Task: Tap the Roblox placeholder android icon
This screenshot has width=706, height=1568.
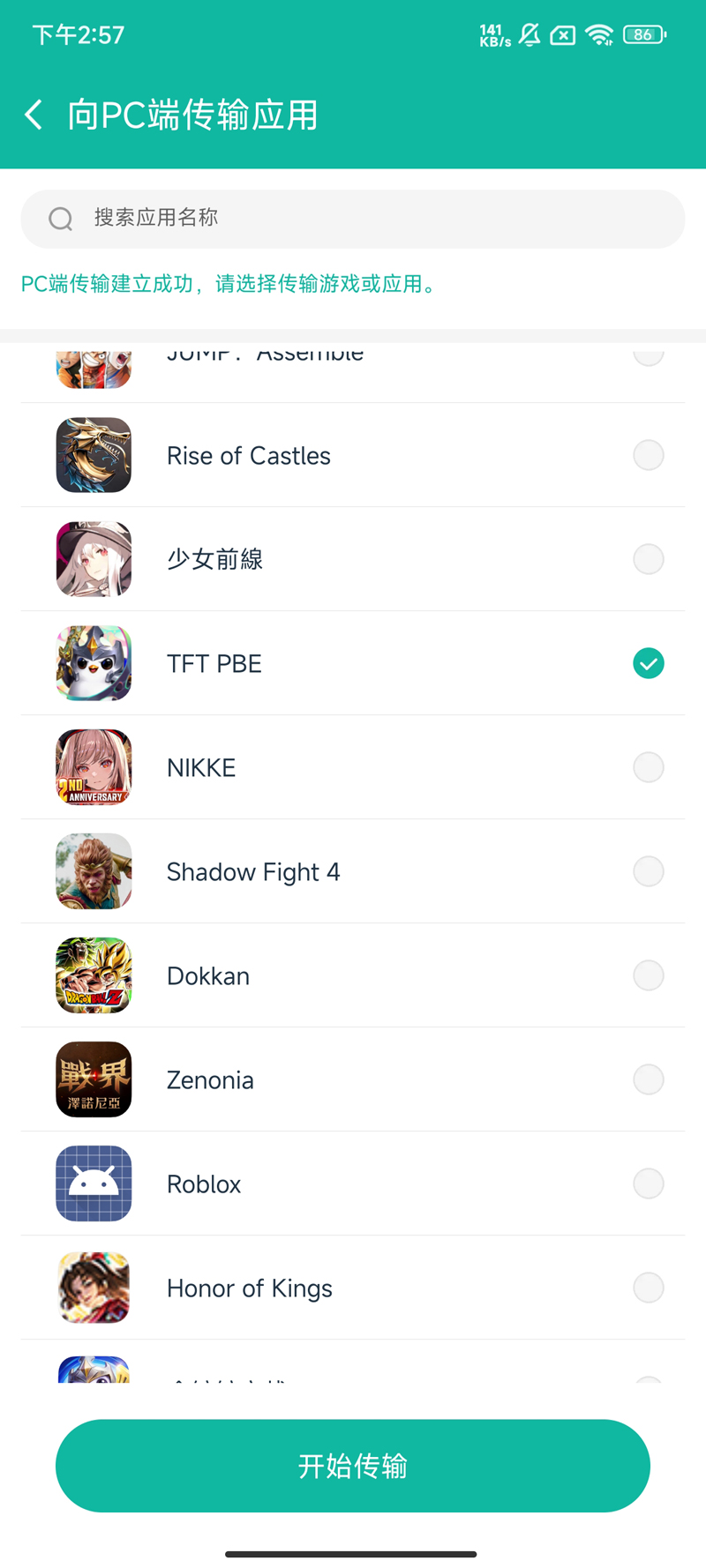Action: (94, 1183)
